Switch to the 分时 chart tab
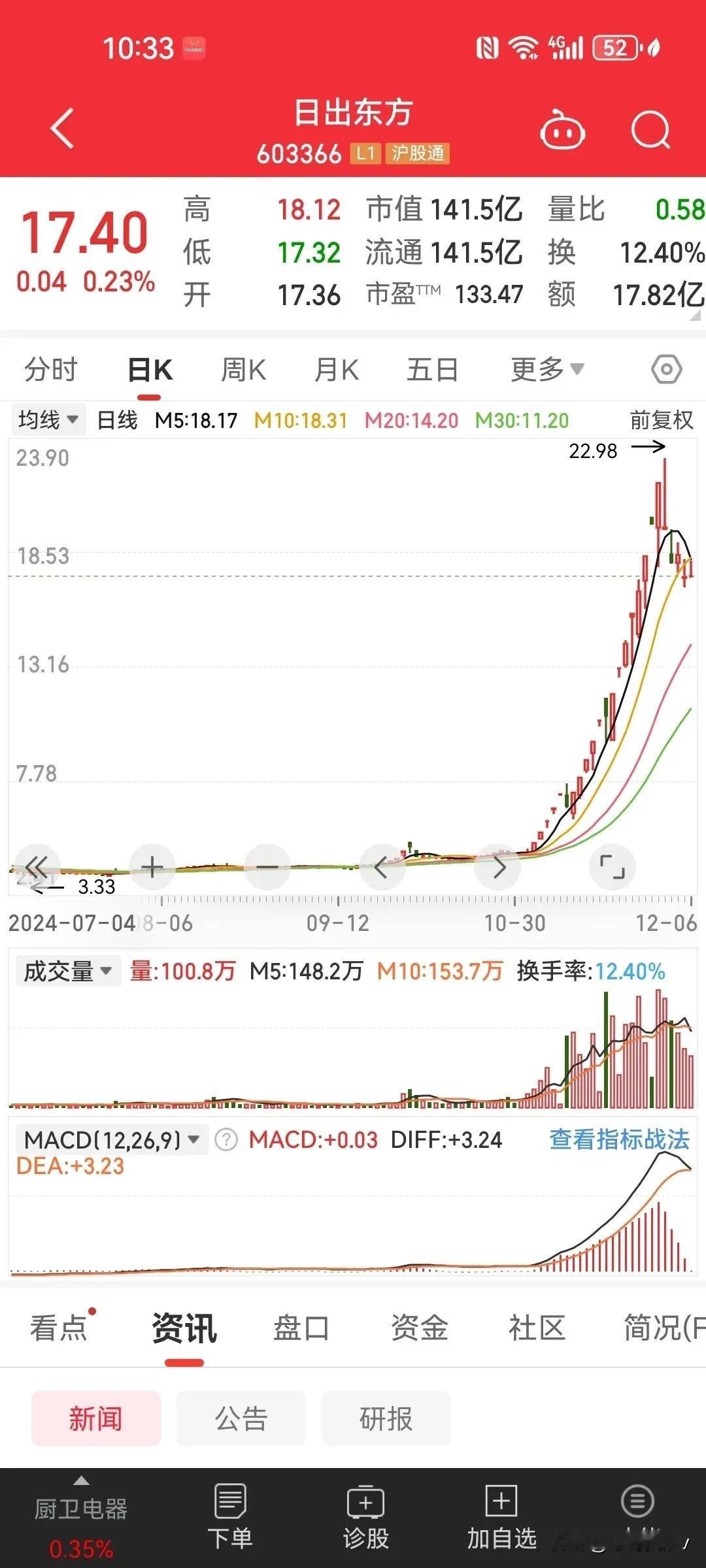The width and height of the screenshot is (706, 1568). click(51, 370)
